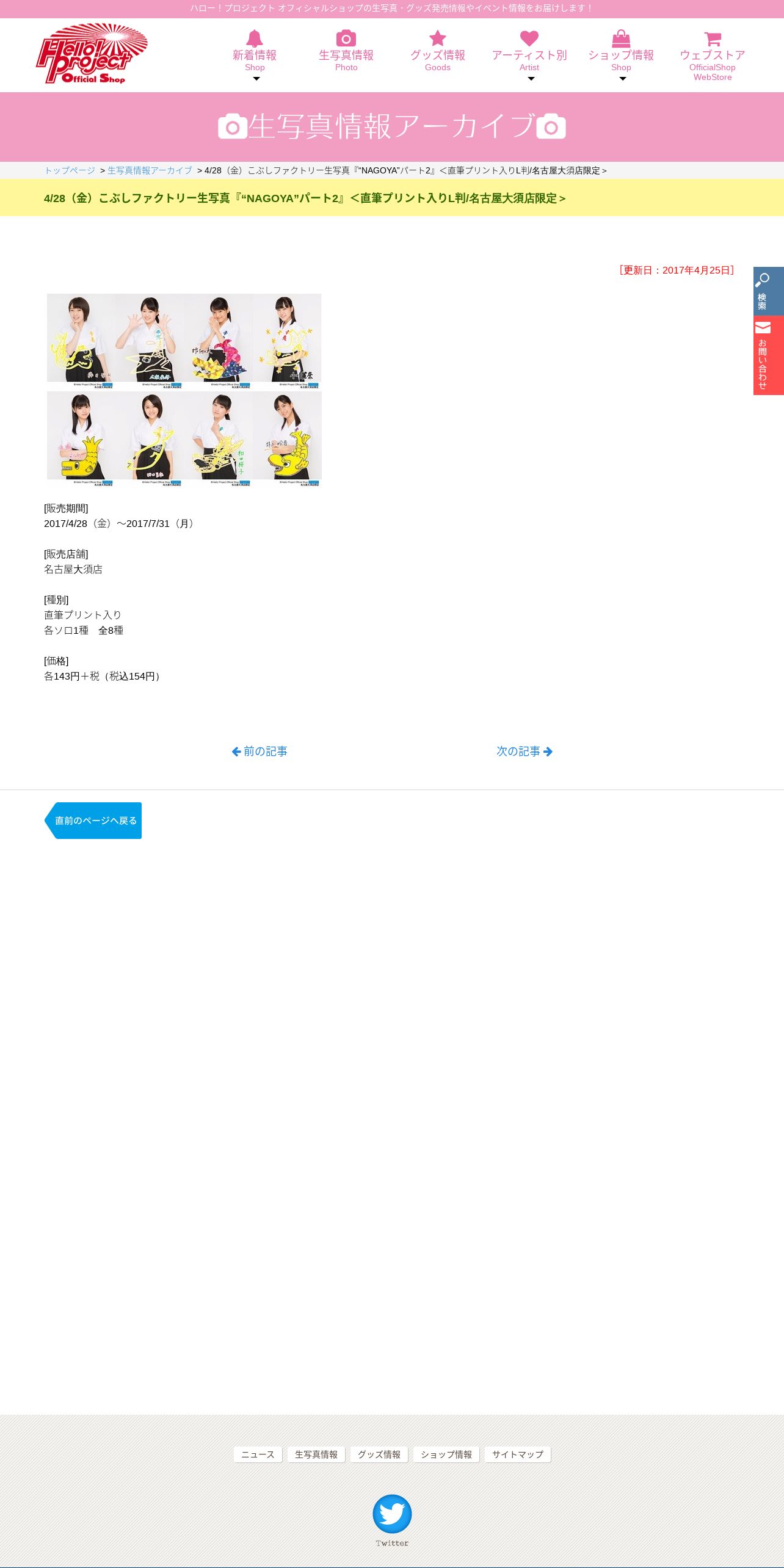The width and height of the screenshot is (784, 1568).
Task: Open the グッズ情報 Goods section
Action: click(438, 51)
